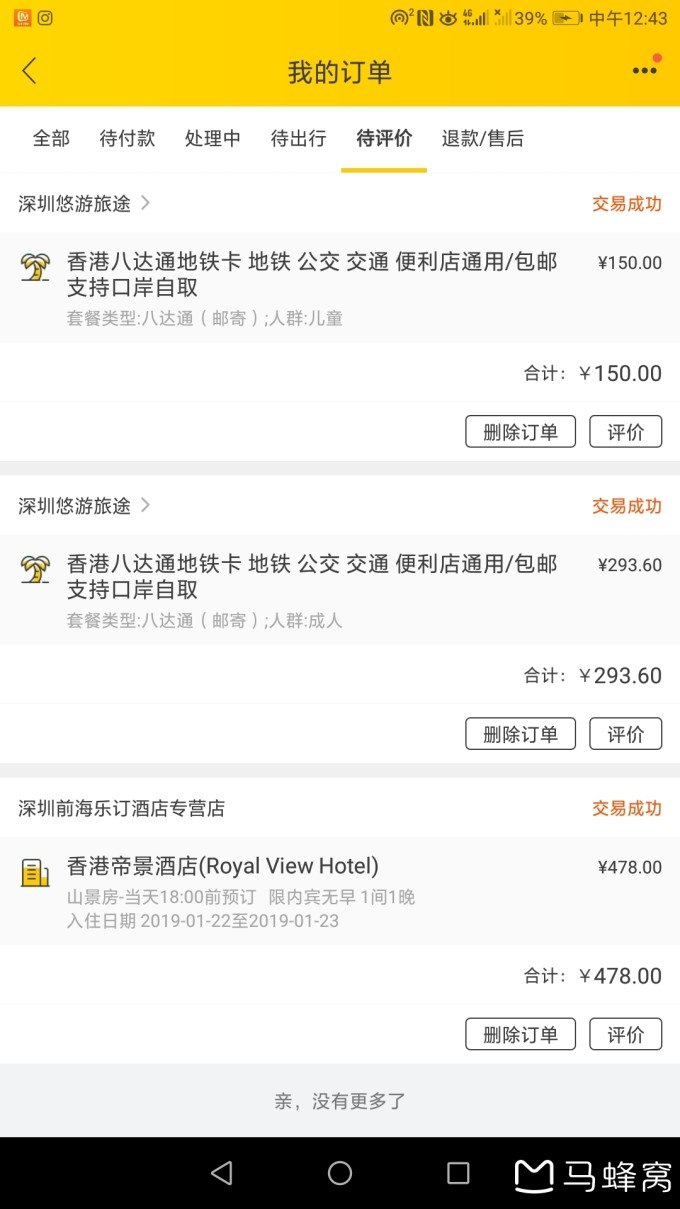Review the ¥293.60 八达通 order

tap(626, 734)
